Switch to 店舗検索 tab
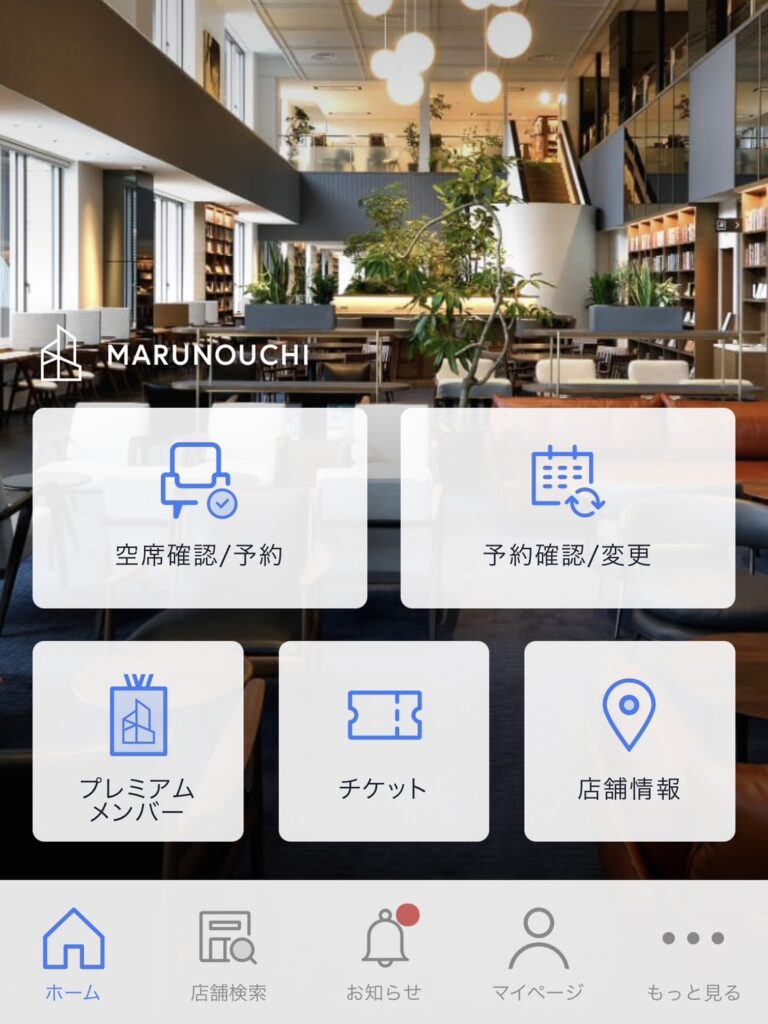 [x=228, y=953]
